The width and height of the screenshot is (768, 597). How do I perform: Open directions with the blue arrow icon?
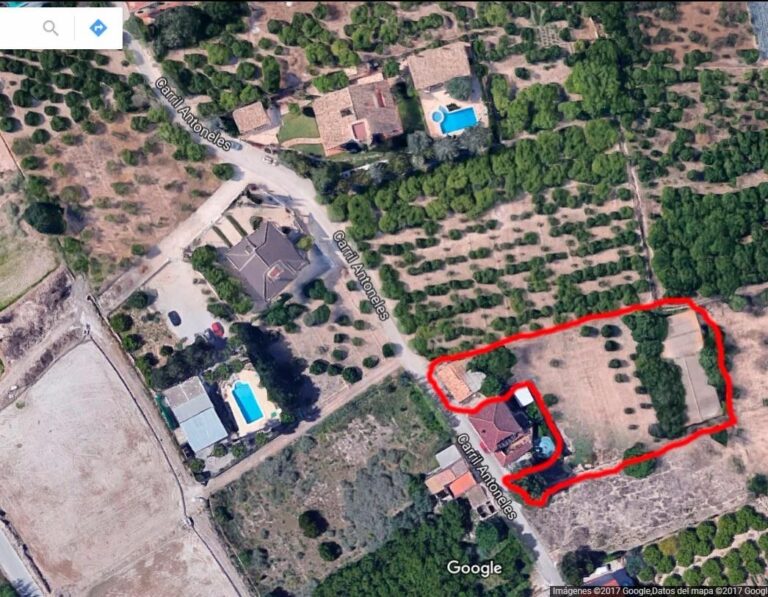click(98, 28)
